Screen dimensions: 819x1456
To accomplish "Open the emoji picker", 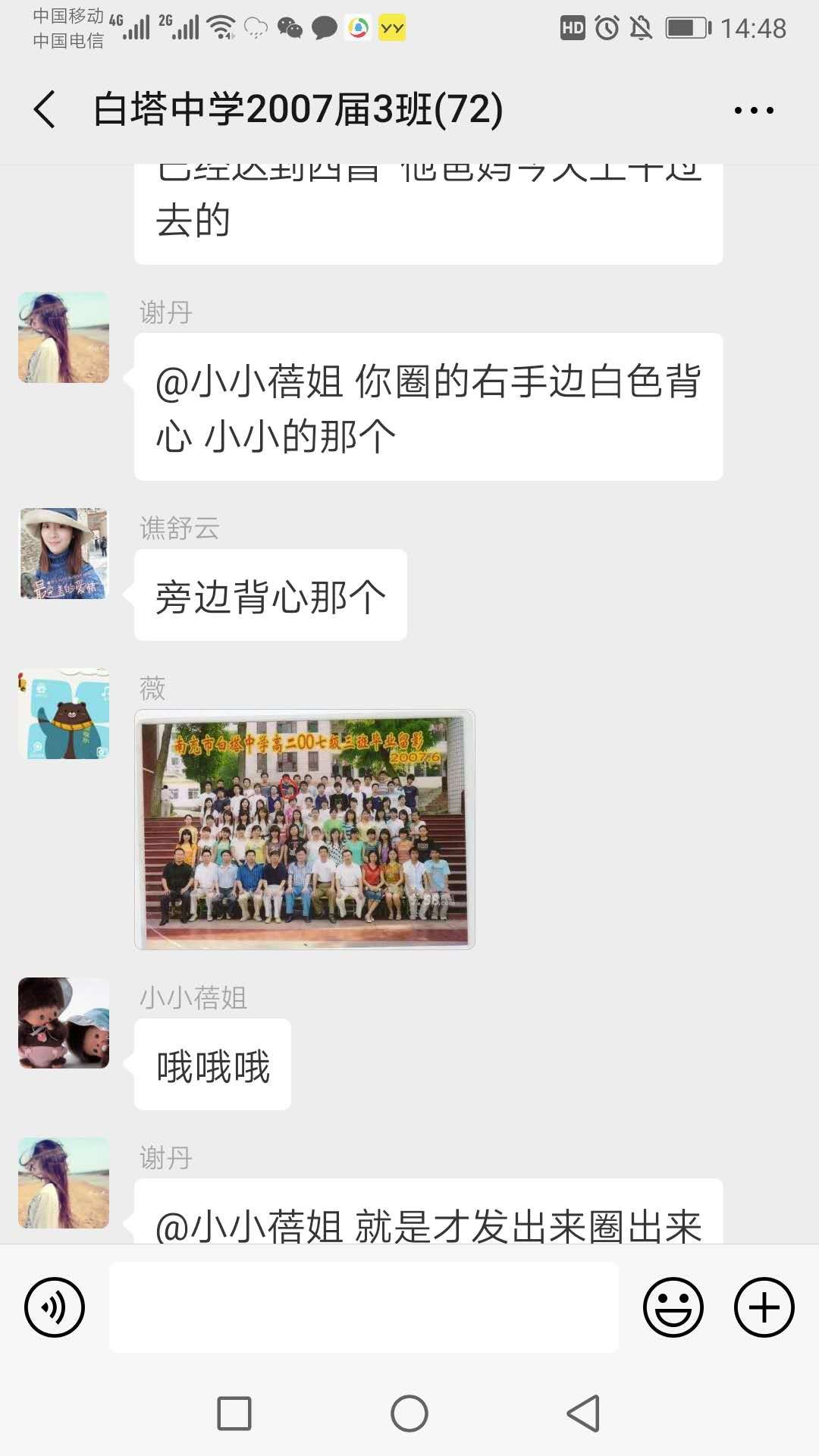I will tap(673, 1307).
